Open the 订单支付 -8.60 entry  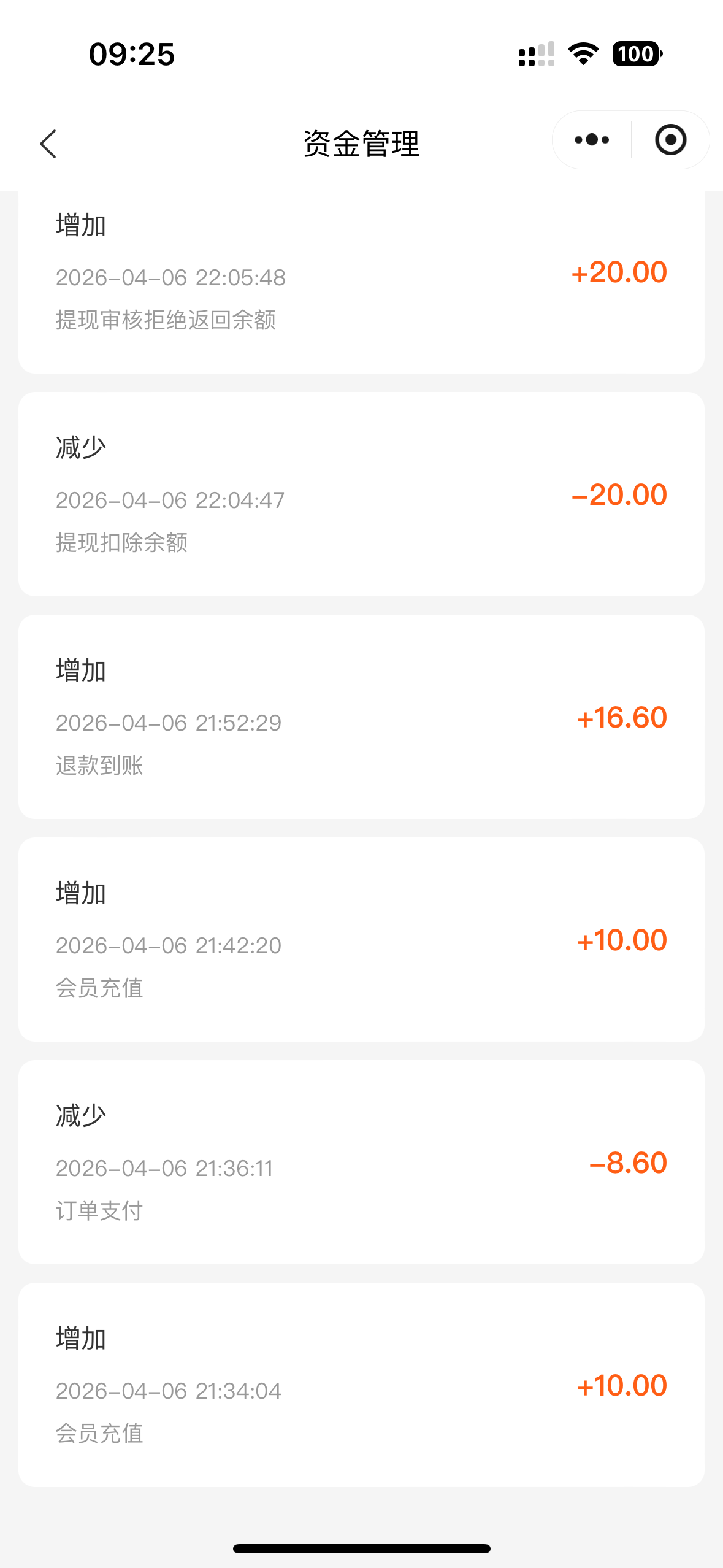point(361,1161)
